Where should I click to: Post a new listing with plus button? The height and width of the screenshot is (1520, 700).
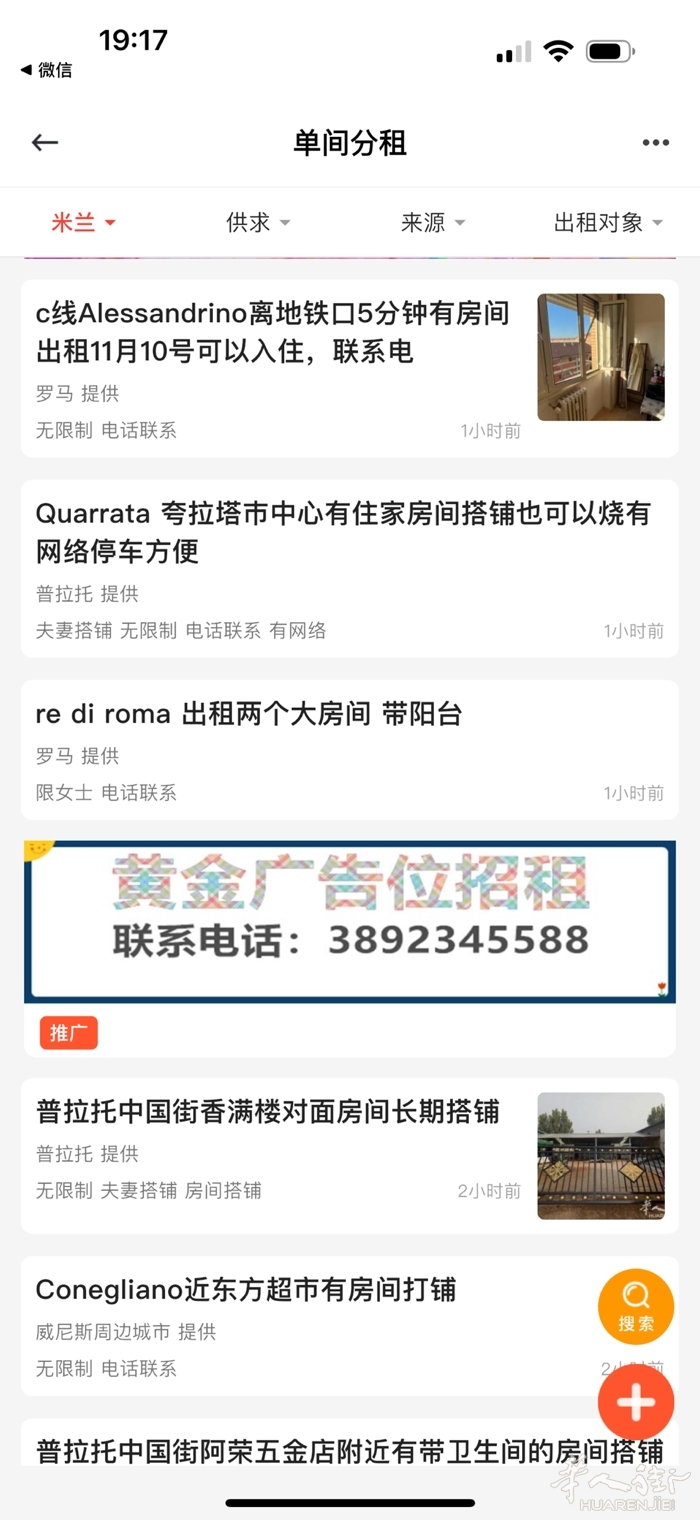pyautogui.click(x=635, y=1402)
